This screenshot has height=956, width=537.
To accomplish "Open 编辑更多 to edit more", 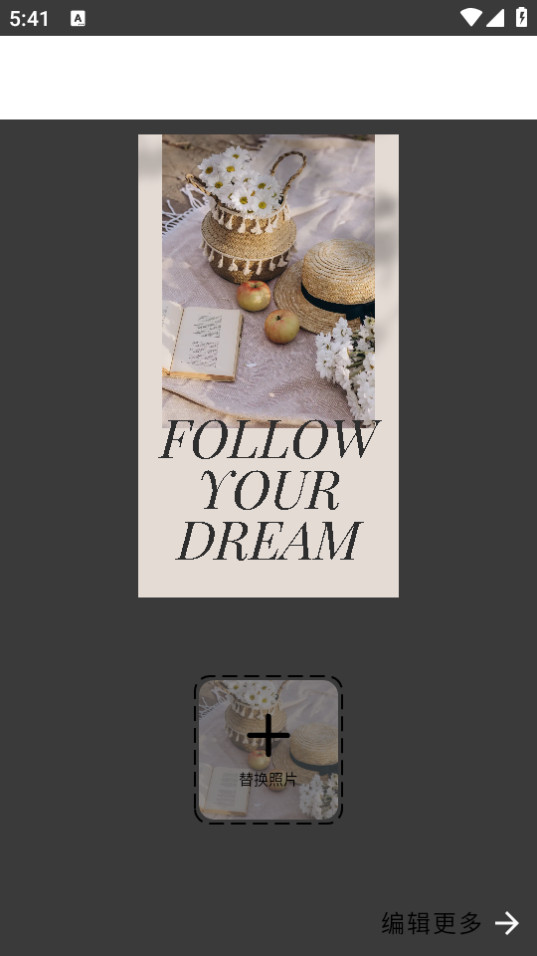I will (450, 923).
